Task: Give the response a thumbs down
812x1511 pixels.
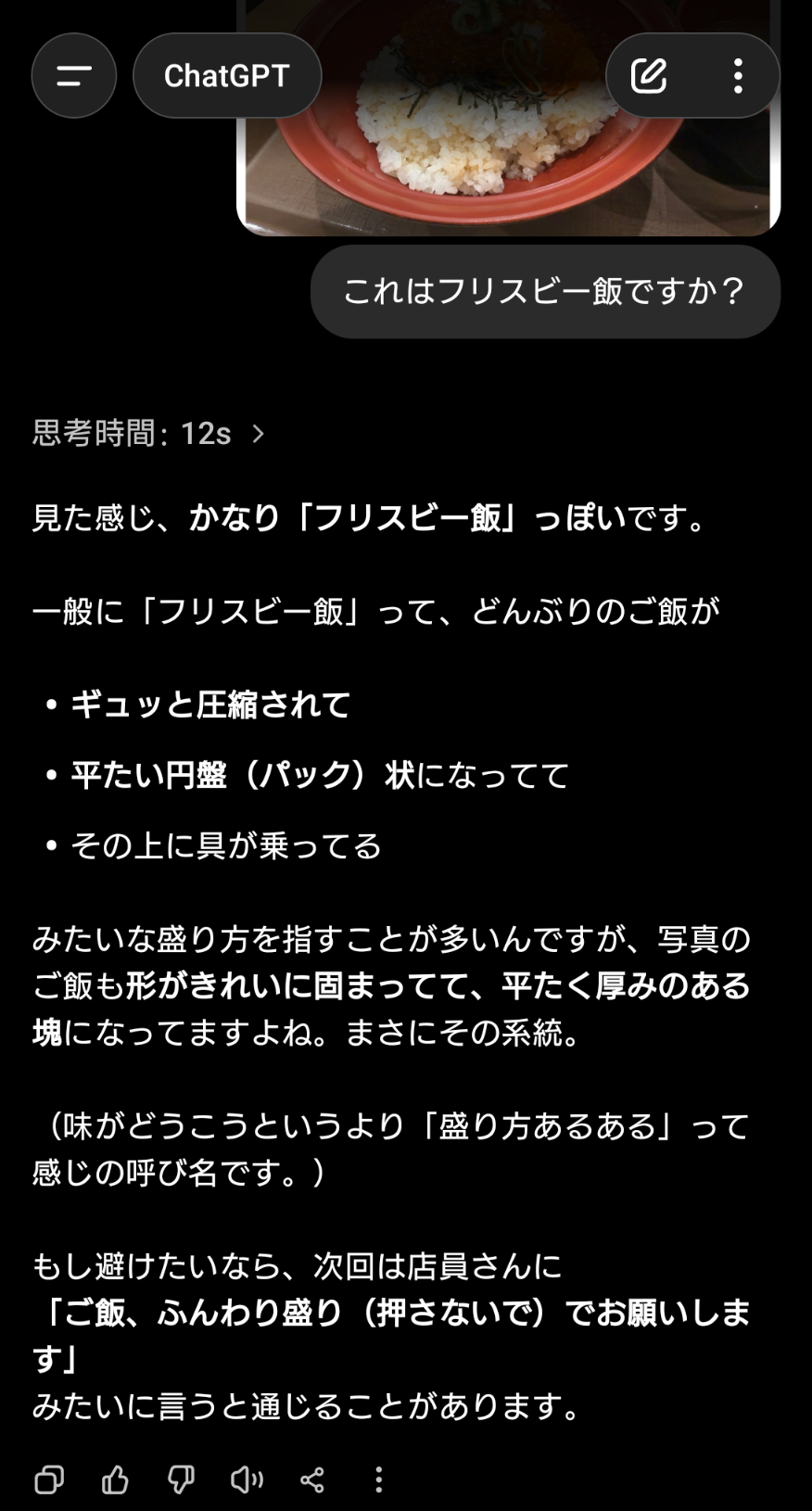Action: click(x=181, y=1479)
